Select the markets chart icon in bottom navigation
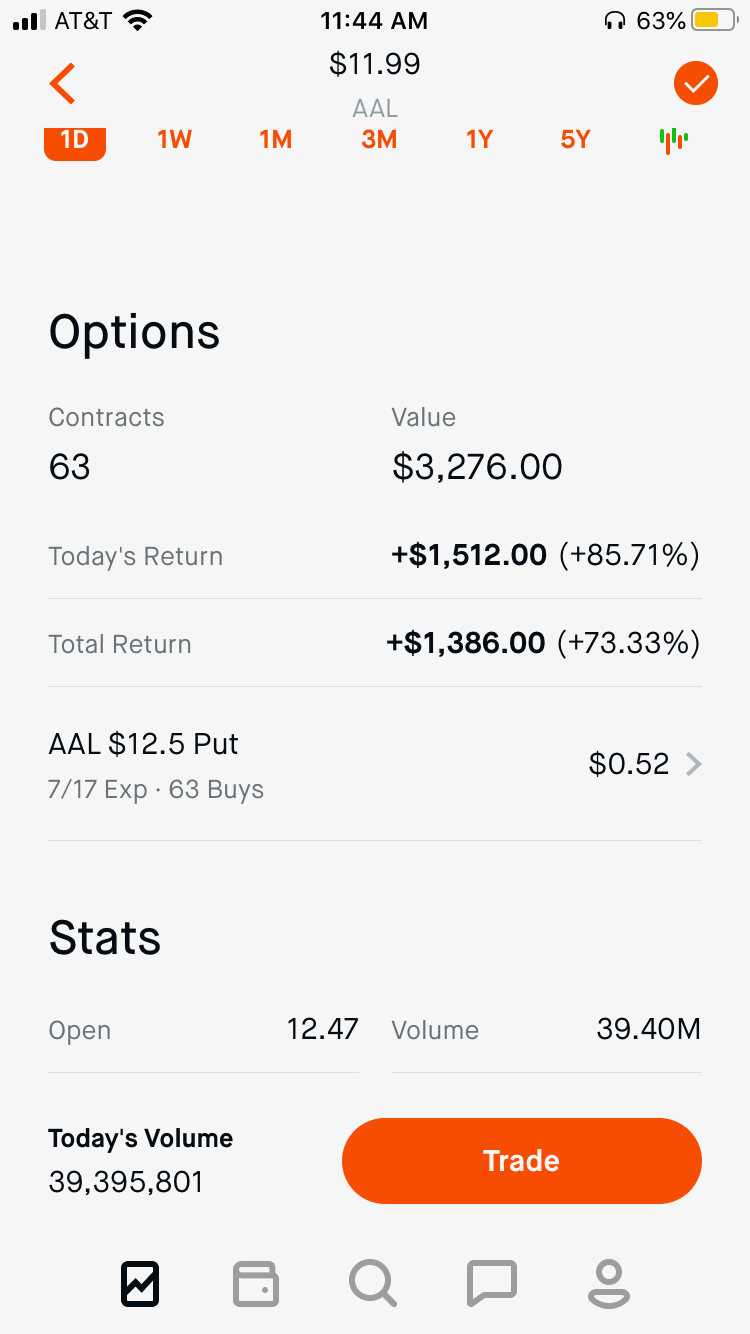Screen dimensions: 750x1334 (139, 1283)
